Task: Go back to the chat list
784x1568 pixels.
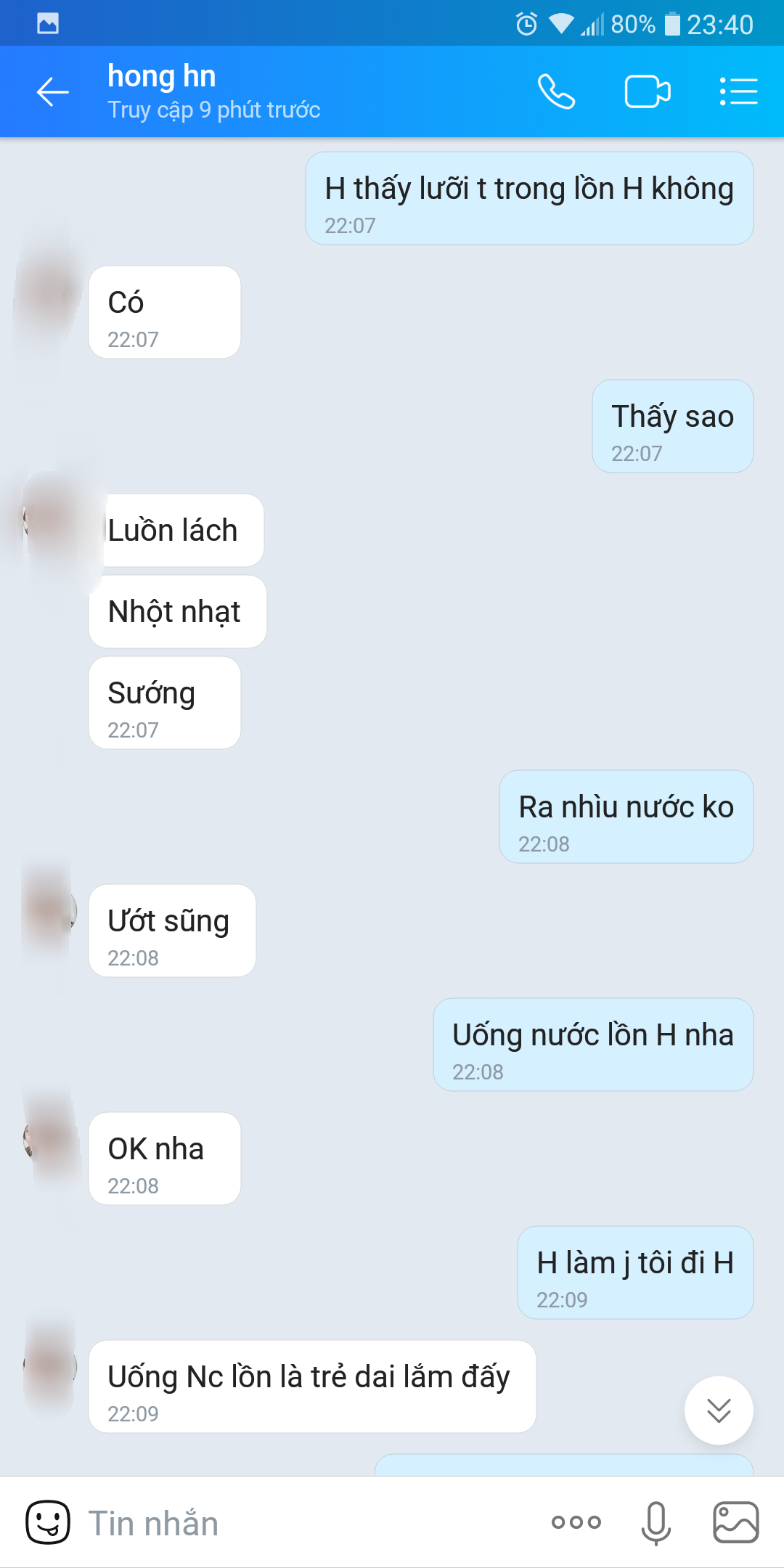Action: [x=52, y=92]
